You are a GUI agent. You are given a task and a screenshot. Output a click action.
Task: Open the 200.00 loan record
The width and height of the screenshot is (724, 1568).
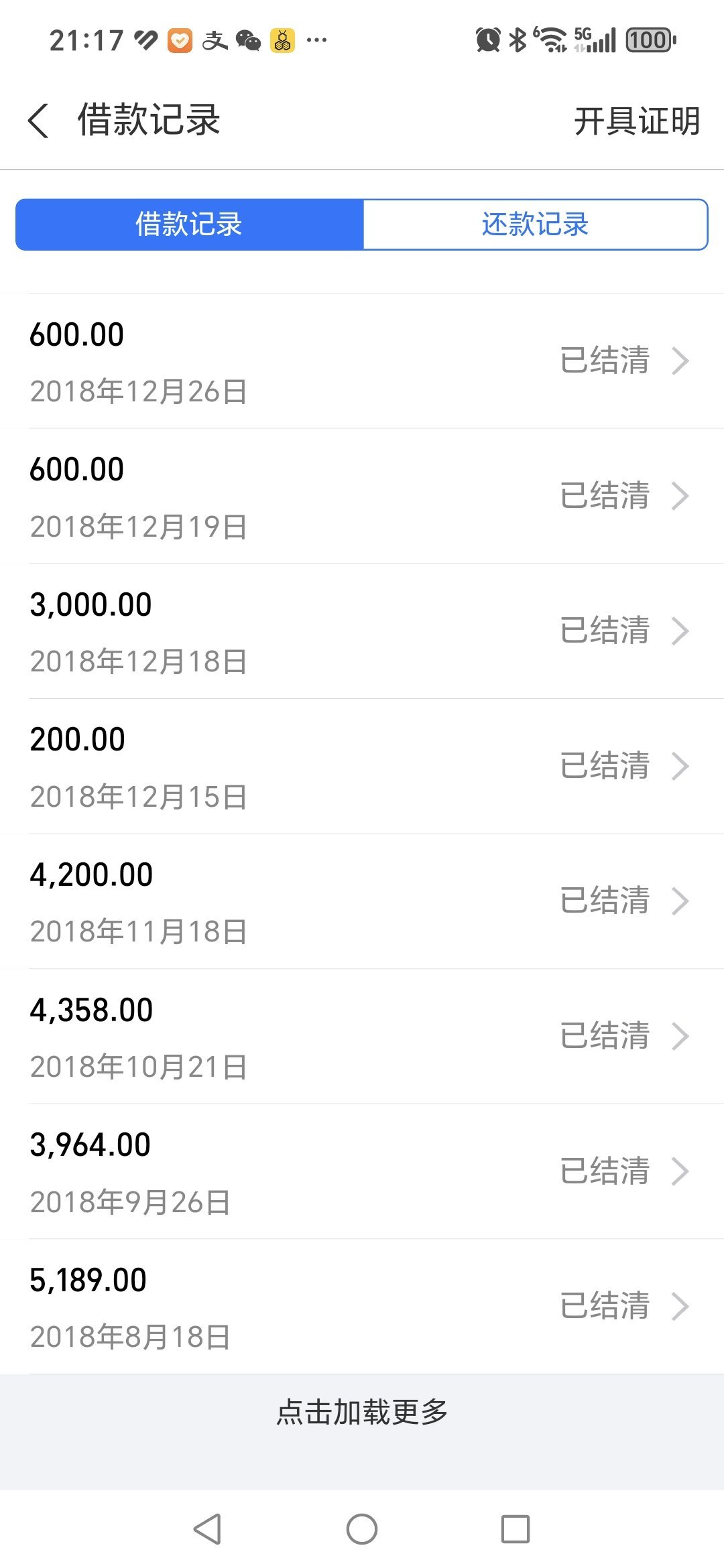coord(362,767)
